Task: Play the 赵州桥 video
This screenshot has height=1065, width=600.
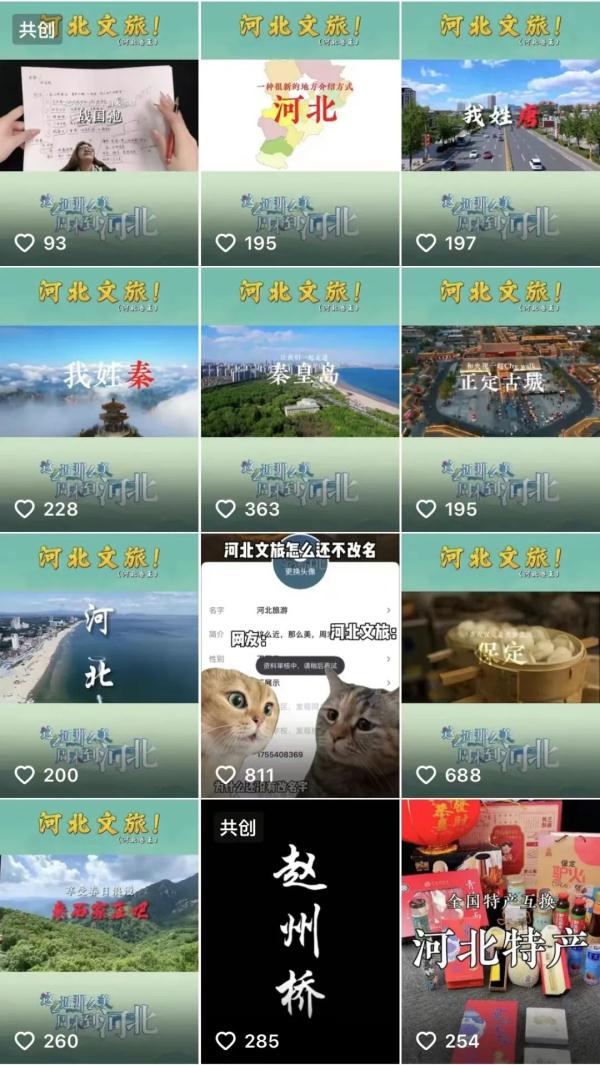Action: 300,930
